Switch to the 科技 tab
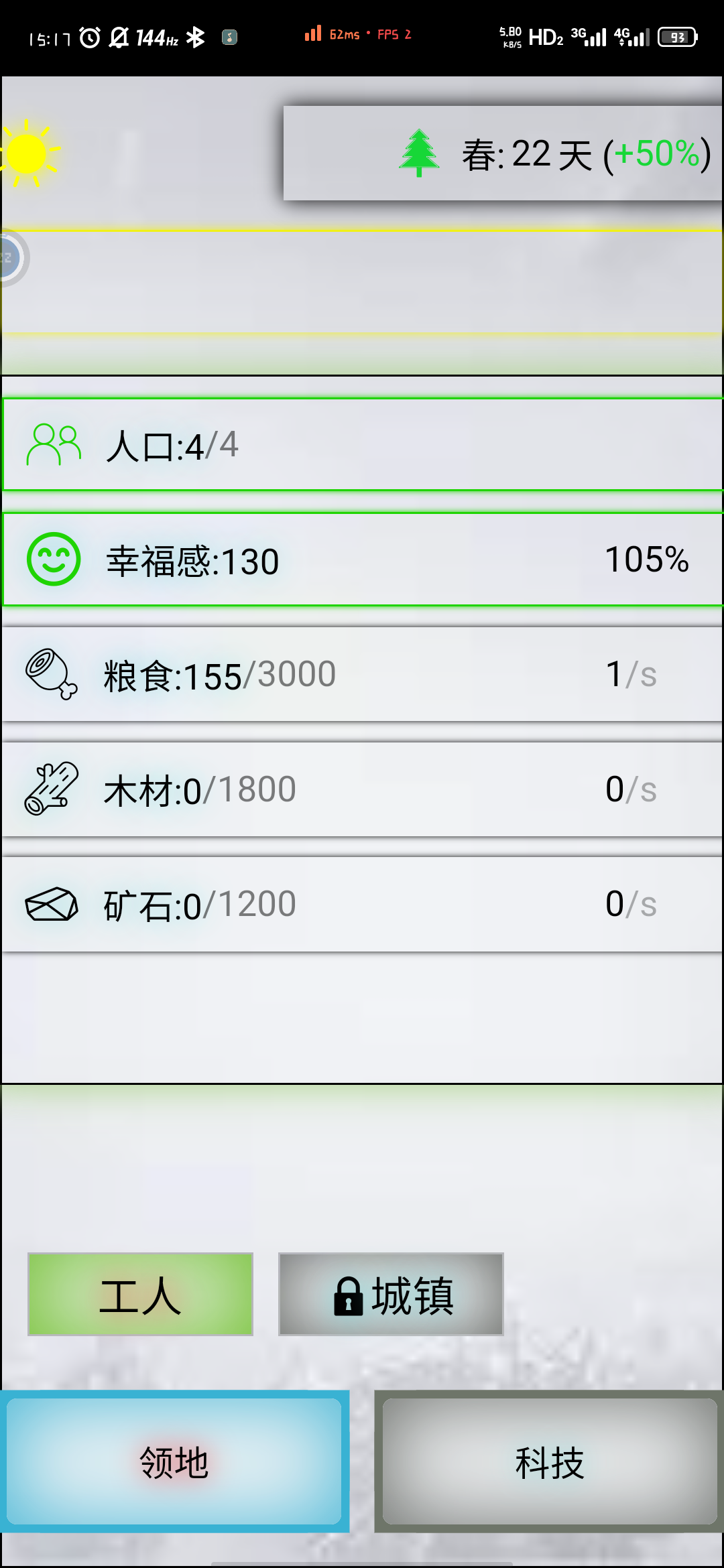The image size is (724, 1568). point(549,1461)
